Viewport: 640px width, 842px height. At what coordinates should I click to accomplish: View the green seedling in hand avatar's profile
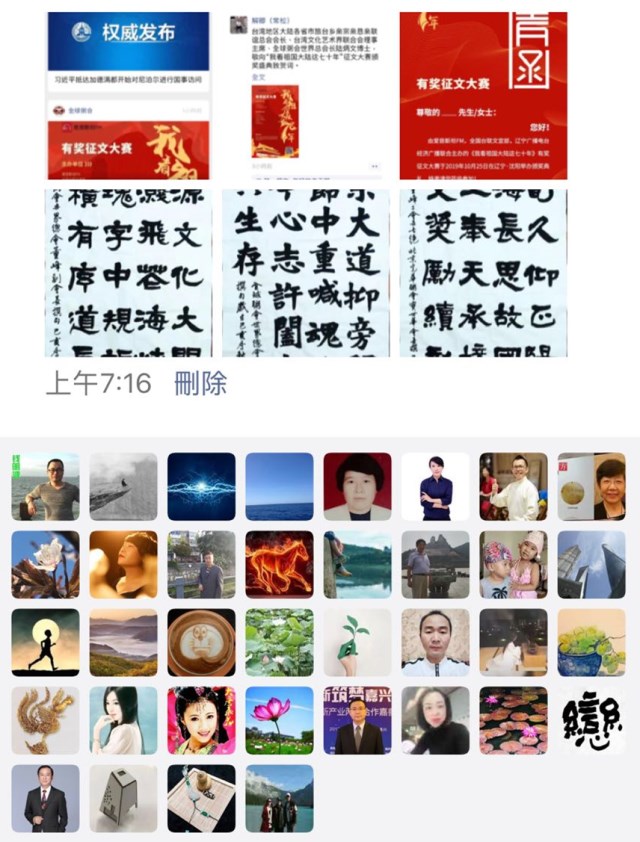pyautogui.click(x=357, y=642)
